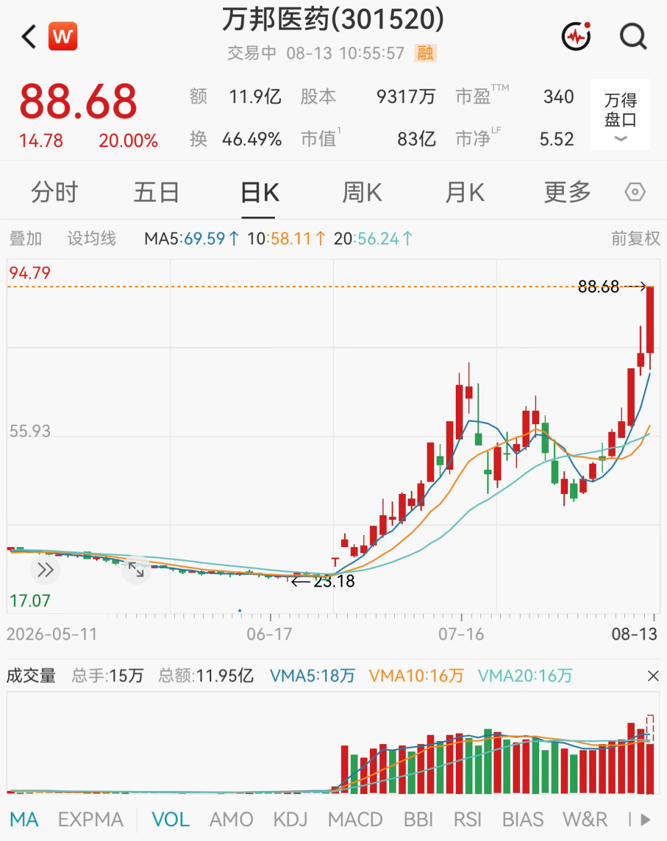Close the 成交量 volume panel
The image size is (667, 841).
click(x=653, y=676)
